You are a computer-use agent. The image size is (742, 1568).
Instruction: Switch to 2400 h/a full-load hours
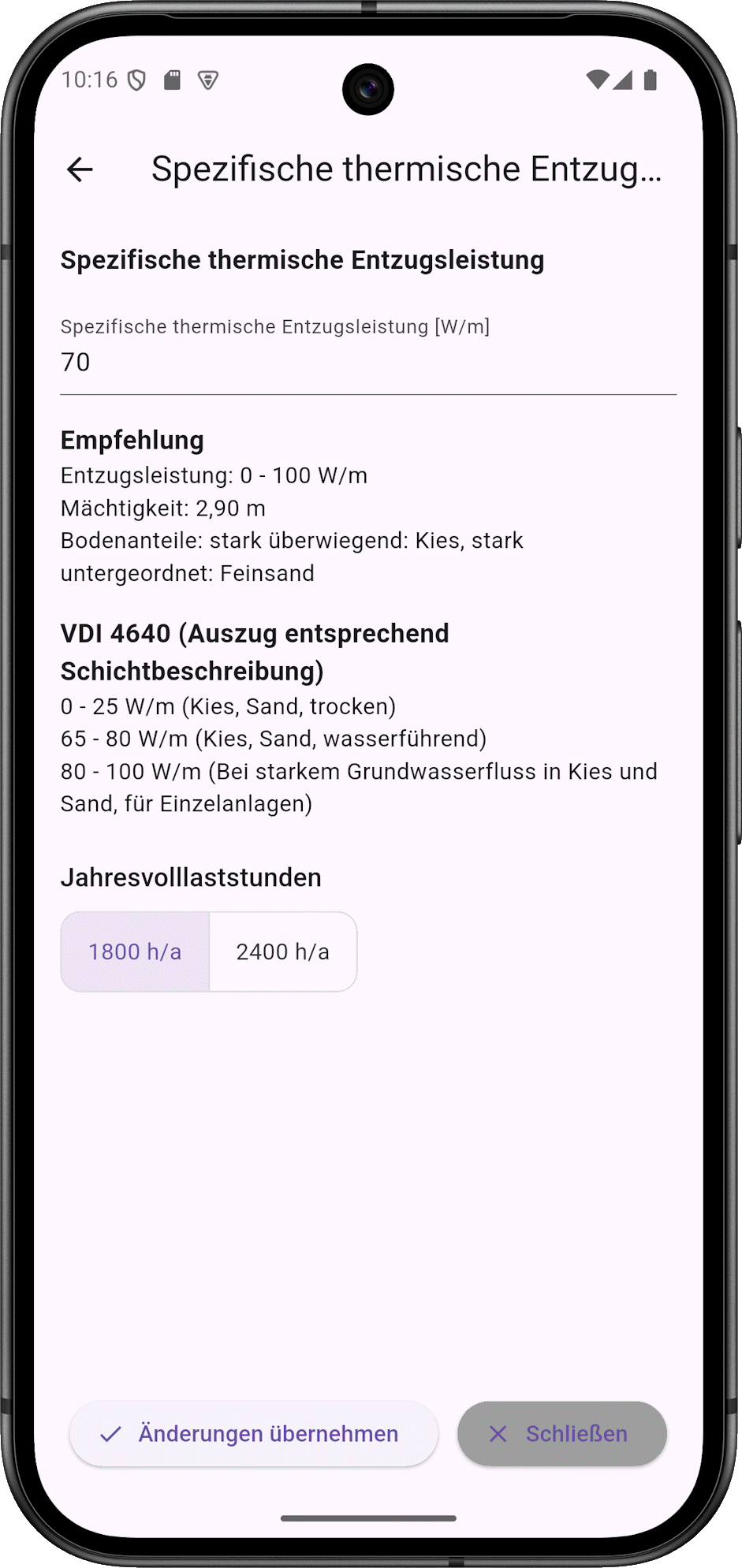283,952
